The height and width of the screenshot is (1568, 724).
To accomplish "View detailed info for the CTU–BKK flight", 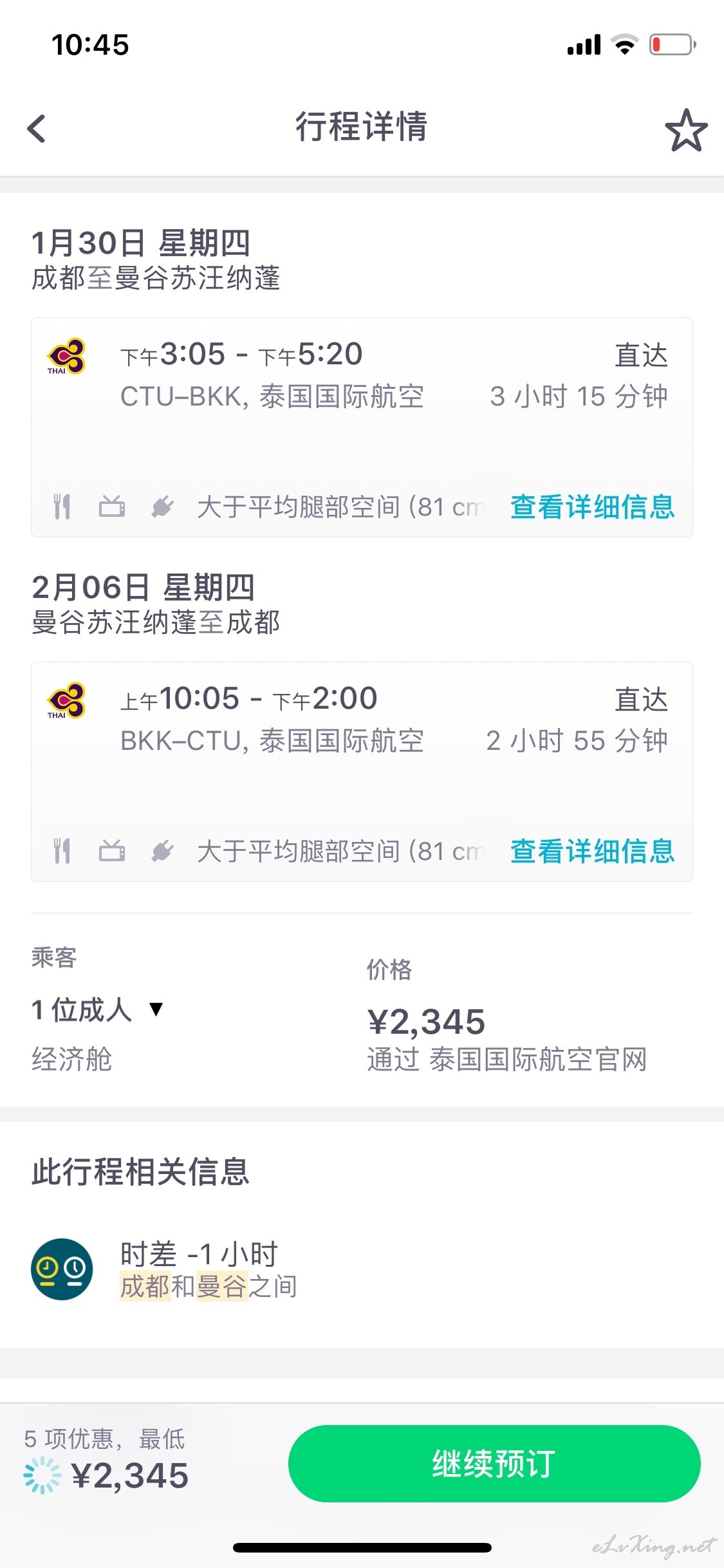I will point(592,507).
